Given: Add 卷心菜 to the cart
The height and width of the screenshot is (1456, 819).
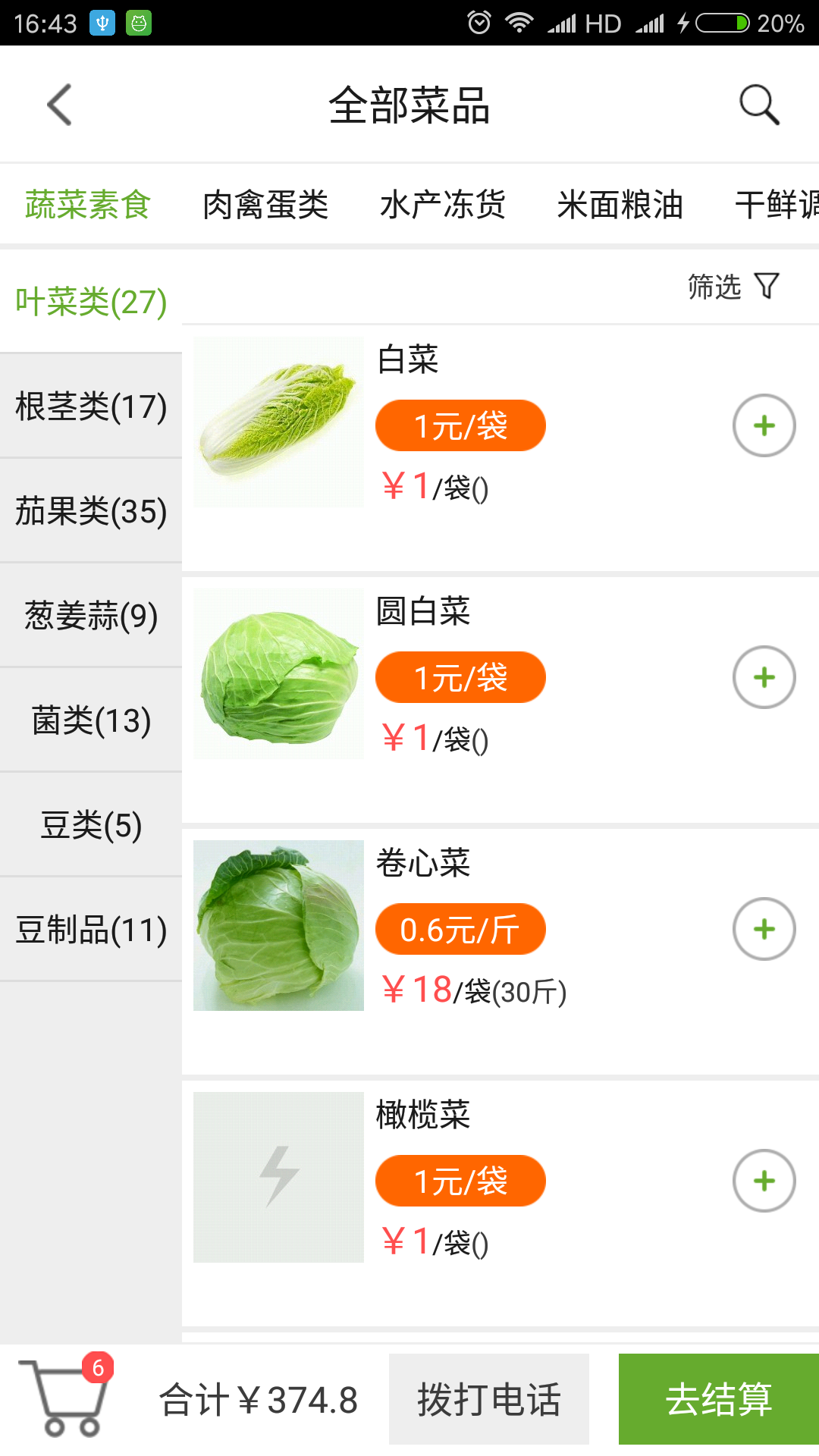Looking at the screenshot, I should [764, 929].
